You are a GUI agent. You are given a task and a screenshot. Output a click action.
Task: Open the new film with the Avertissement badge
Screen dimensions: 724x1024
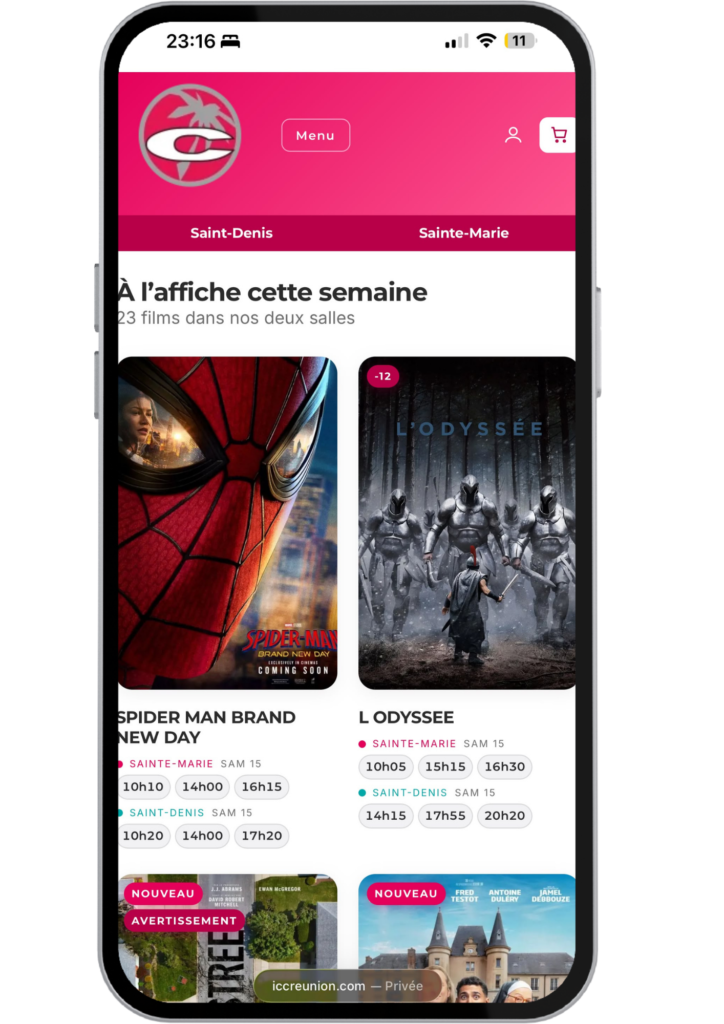[227, 937]
